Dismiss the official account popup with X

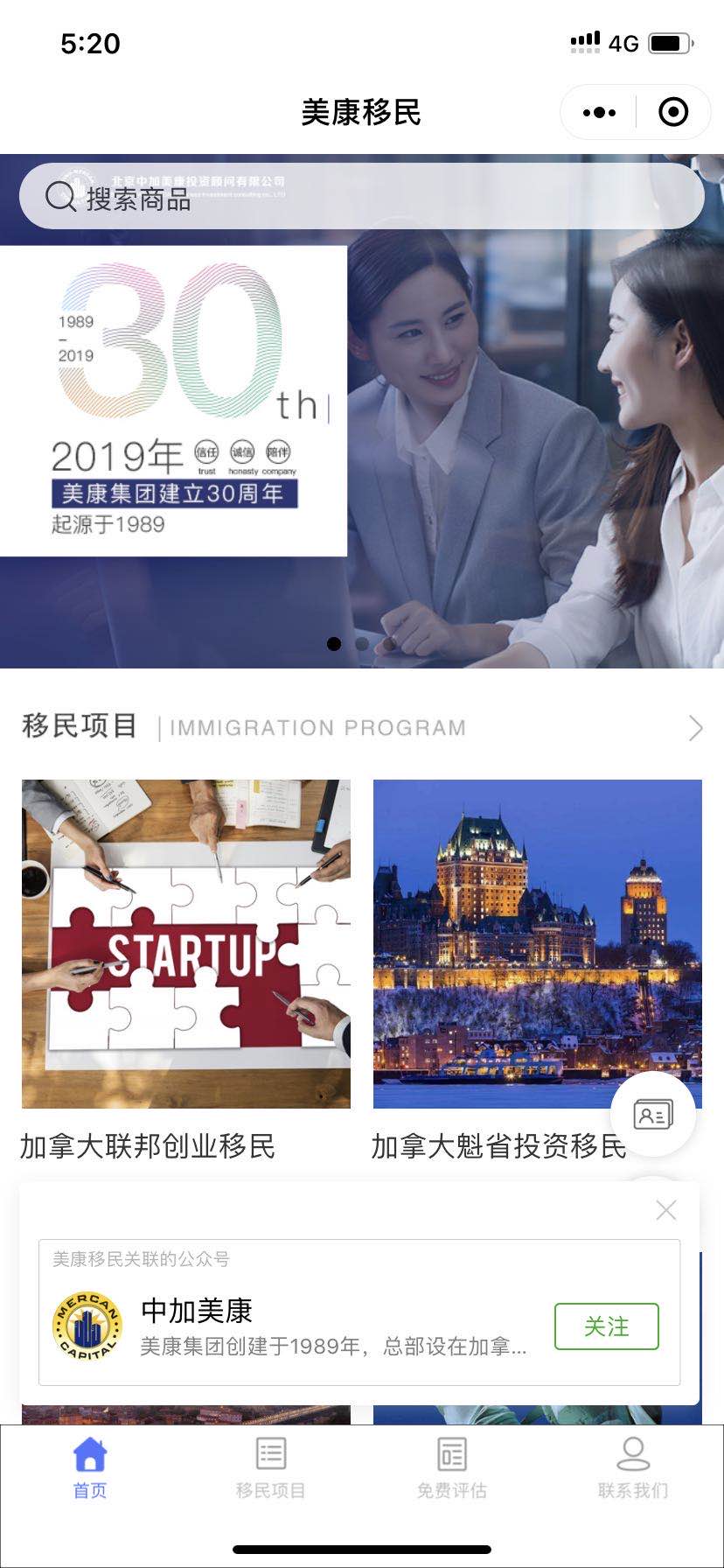coord(666,1210)
